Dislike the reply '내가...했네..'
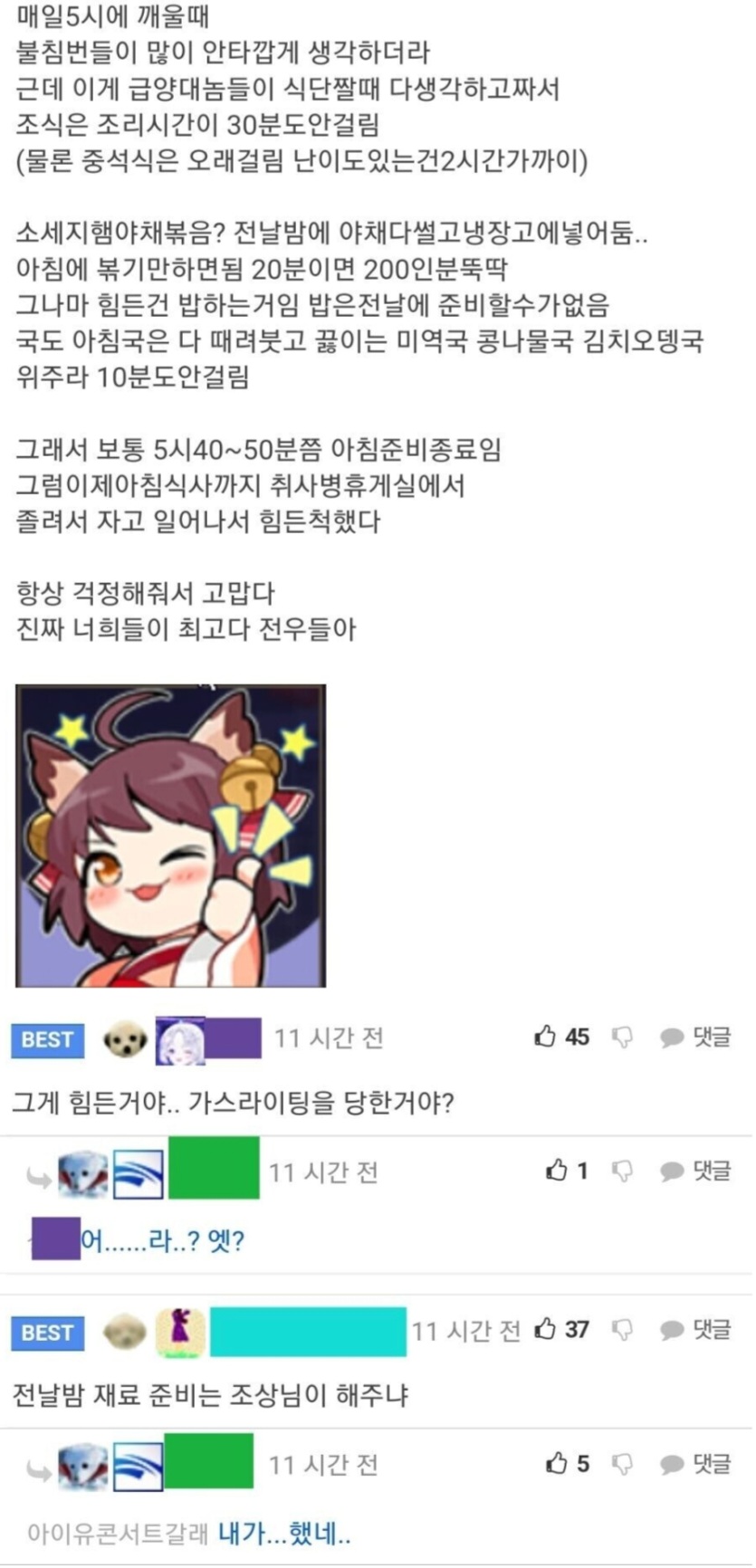This screenshot has width=756, height=1568. [622, 1464]
